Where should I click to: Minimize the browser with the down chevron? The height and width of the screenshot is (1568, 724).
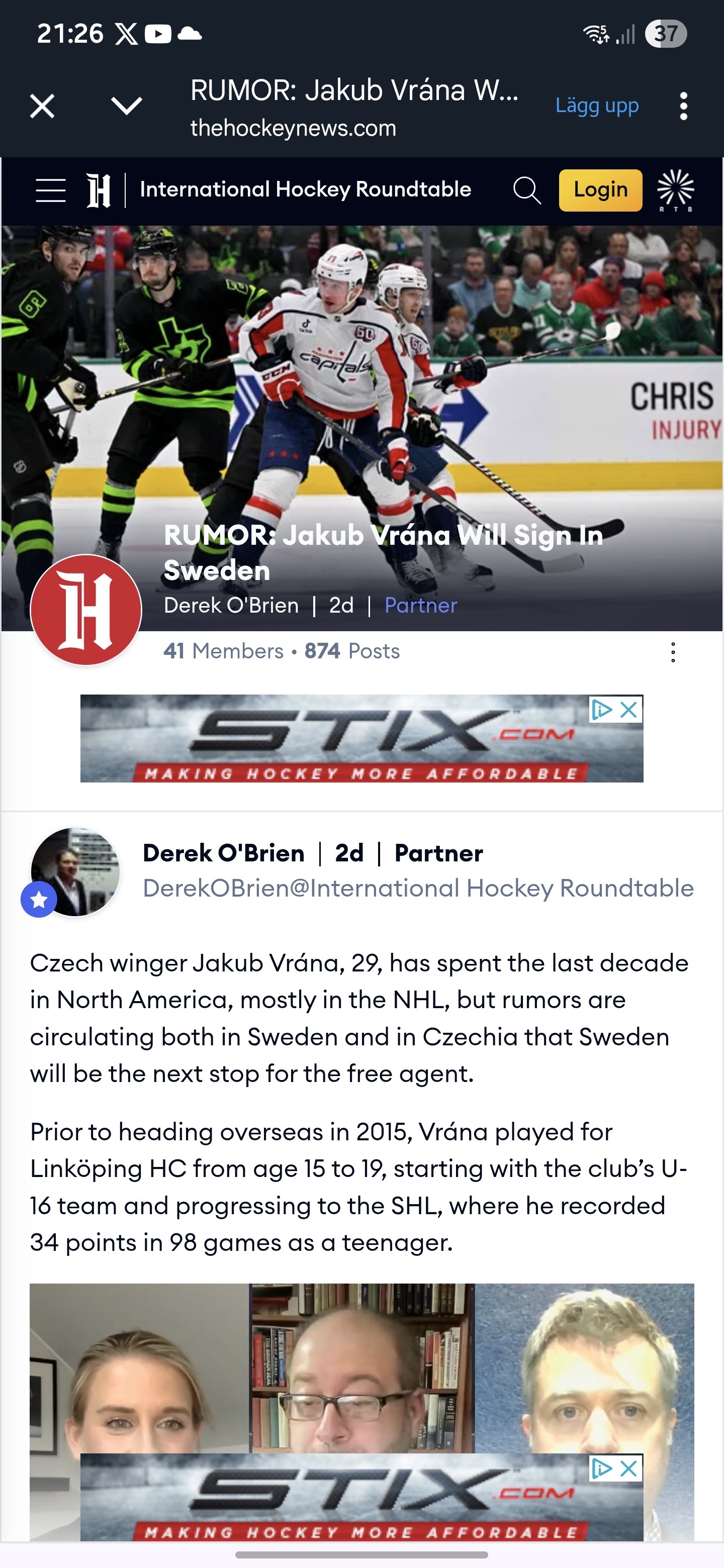[127, 107]
